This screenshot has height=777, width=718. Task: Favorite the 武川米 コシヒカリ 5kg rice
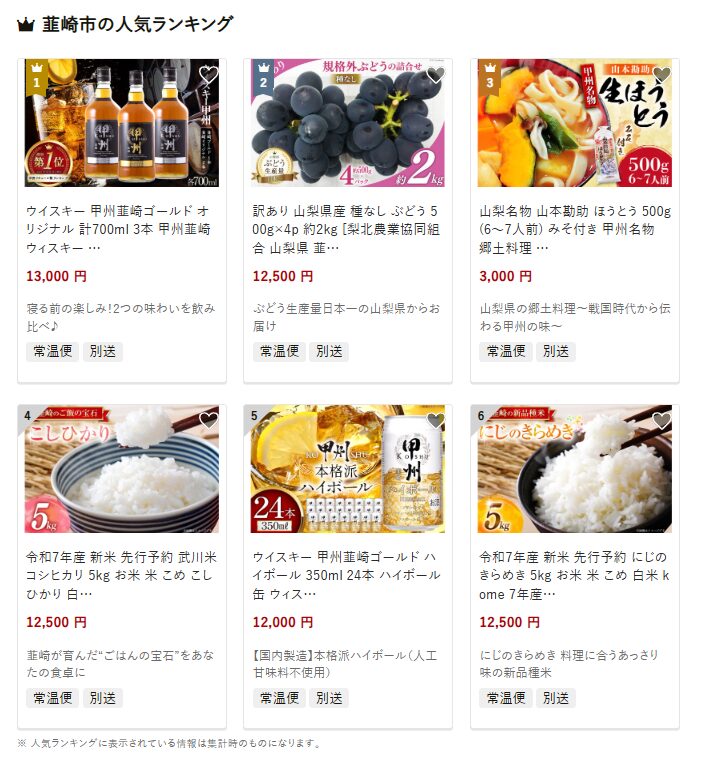point(208,421)
